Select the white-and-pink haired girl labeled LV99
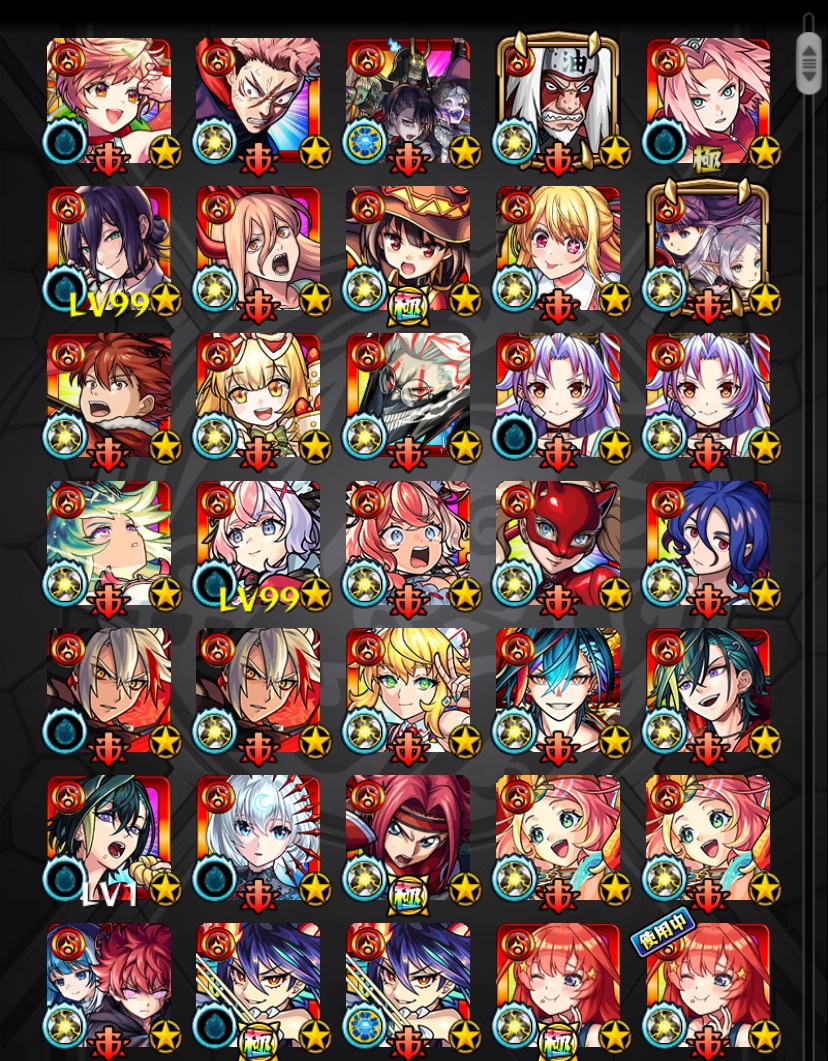The width and height of the screenshot is (828, 1061). [258, 543]
